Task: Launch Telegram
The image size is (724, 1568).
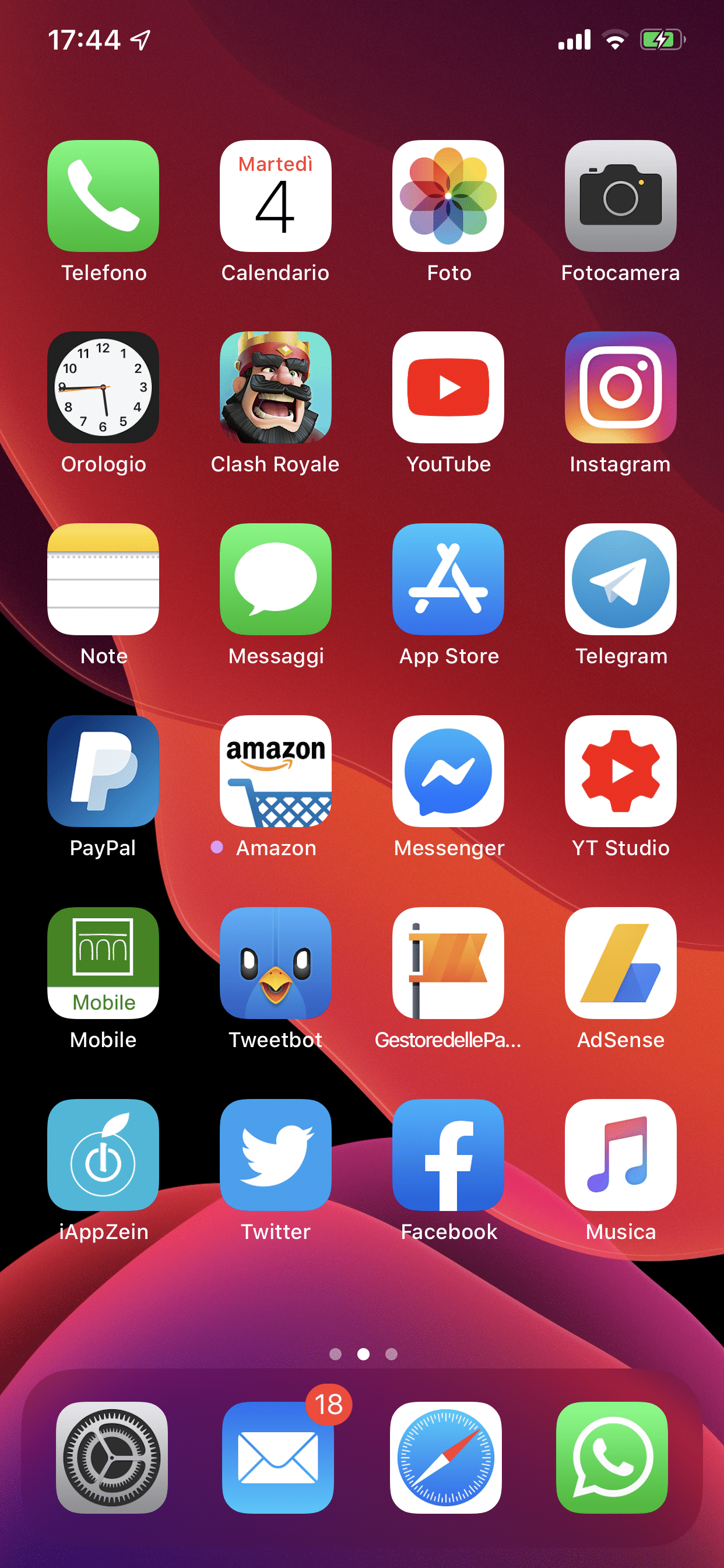Action: 620,579
